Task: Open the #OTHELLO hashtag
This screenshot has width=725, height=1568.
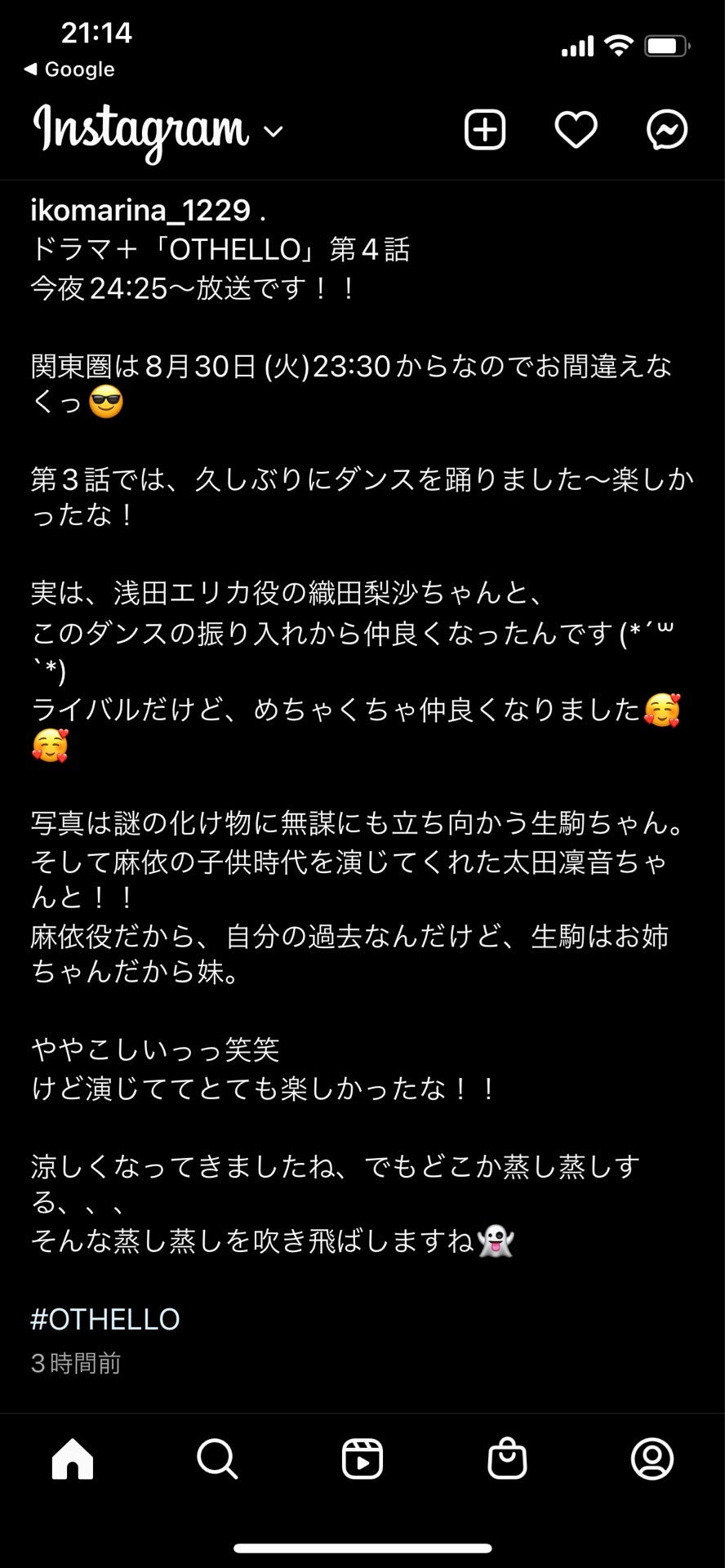Action: (x=105, y=1319)
